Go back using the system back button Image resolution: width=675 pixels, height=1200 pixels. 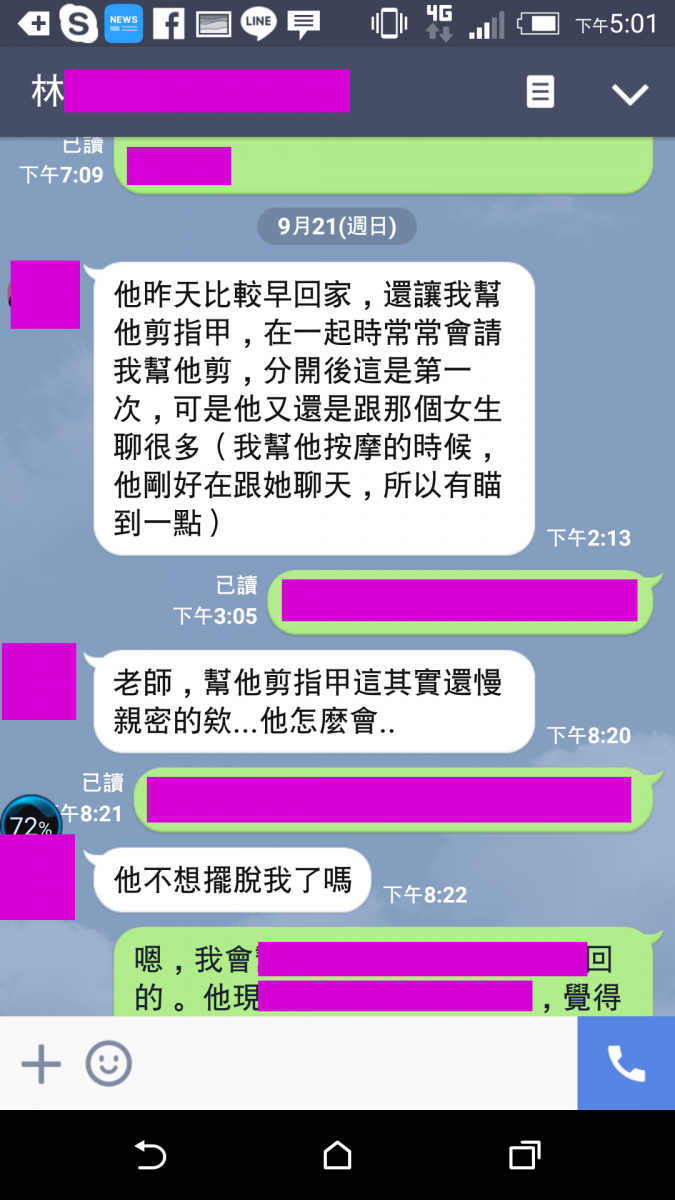tap(150, 1156)
